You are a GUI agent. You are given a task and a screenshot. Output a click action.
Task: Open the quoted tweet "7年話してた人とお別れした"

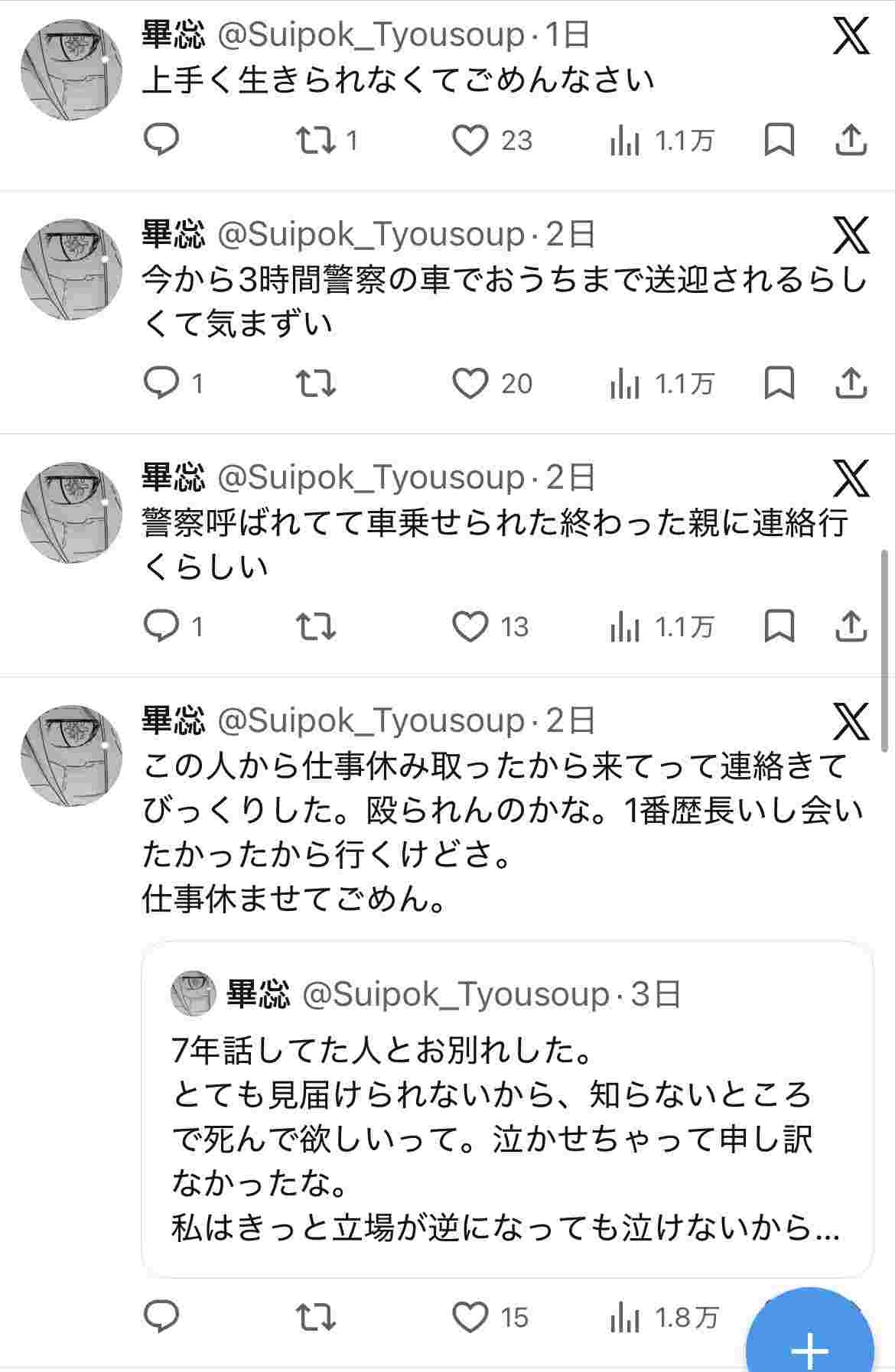(506, 1109)
